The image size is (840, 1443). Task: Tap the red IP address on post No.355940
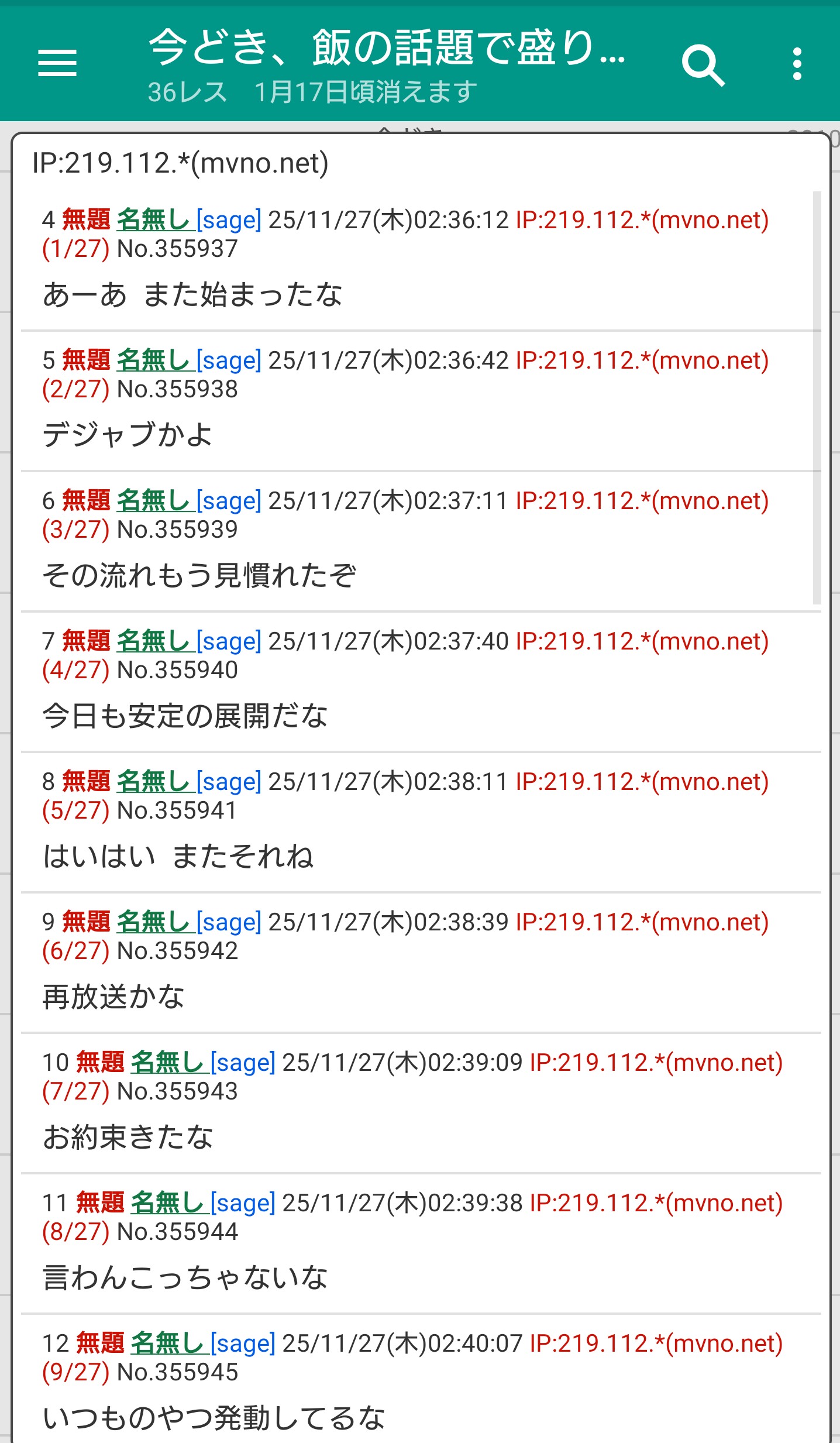click(x=642, y=641)
